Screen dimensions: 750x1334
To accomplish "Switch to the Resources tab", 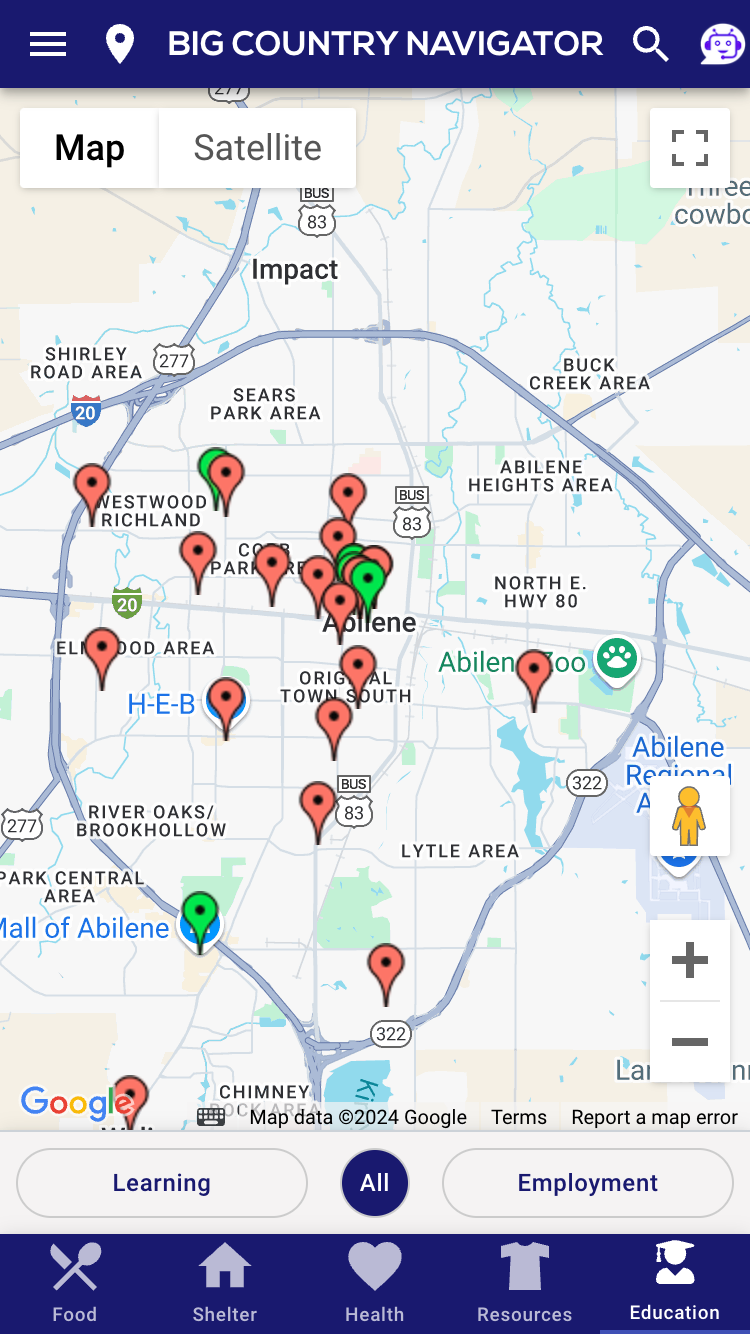I will (525, 1284).
